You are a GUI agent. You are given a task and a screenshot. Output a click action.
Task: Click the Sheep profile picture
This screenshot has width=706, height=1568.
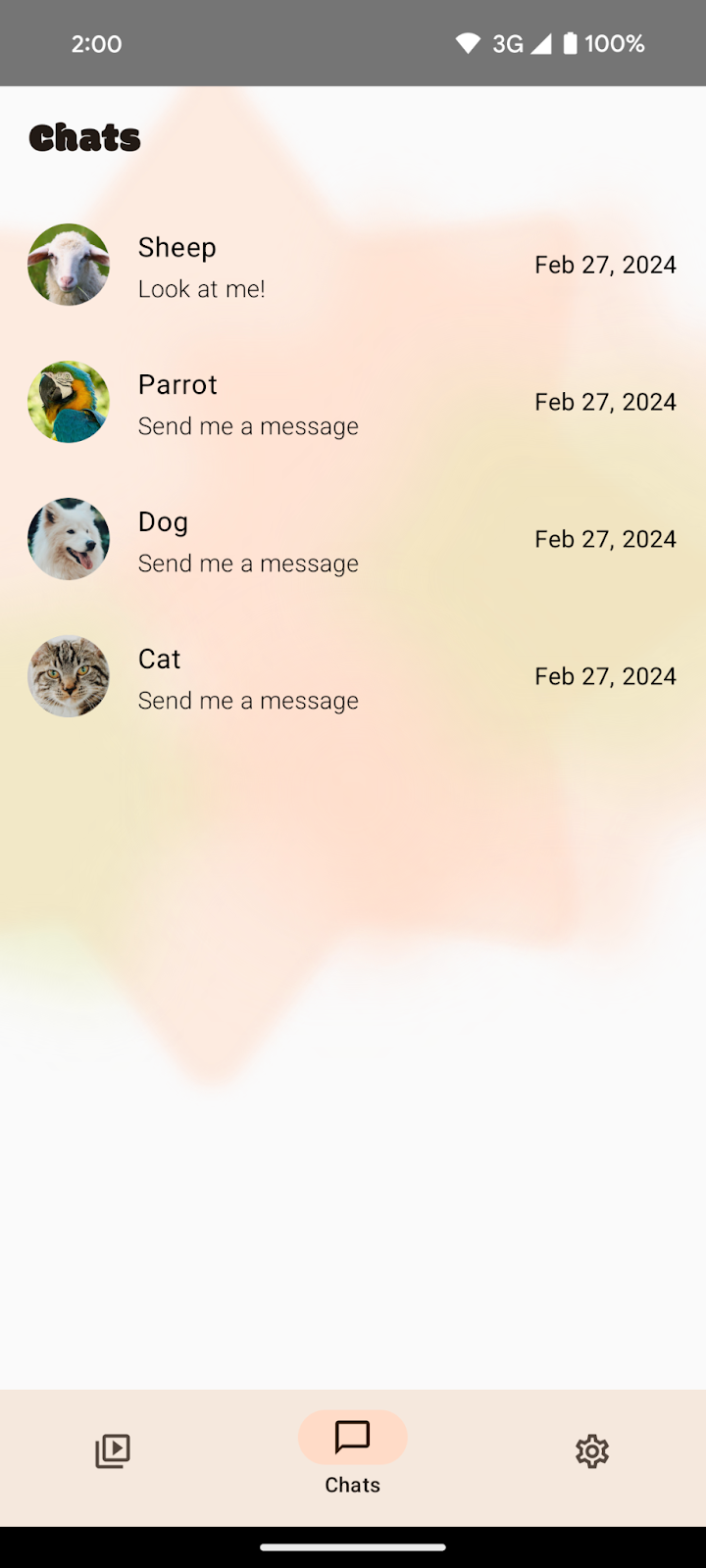(68, 265)
